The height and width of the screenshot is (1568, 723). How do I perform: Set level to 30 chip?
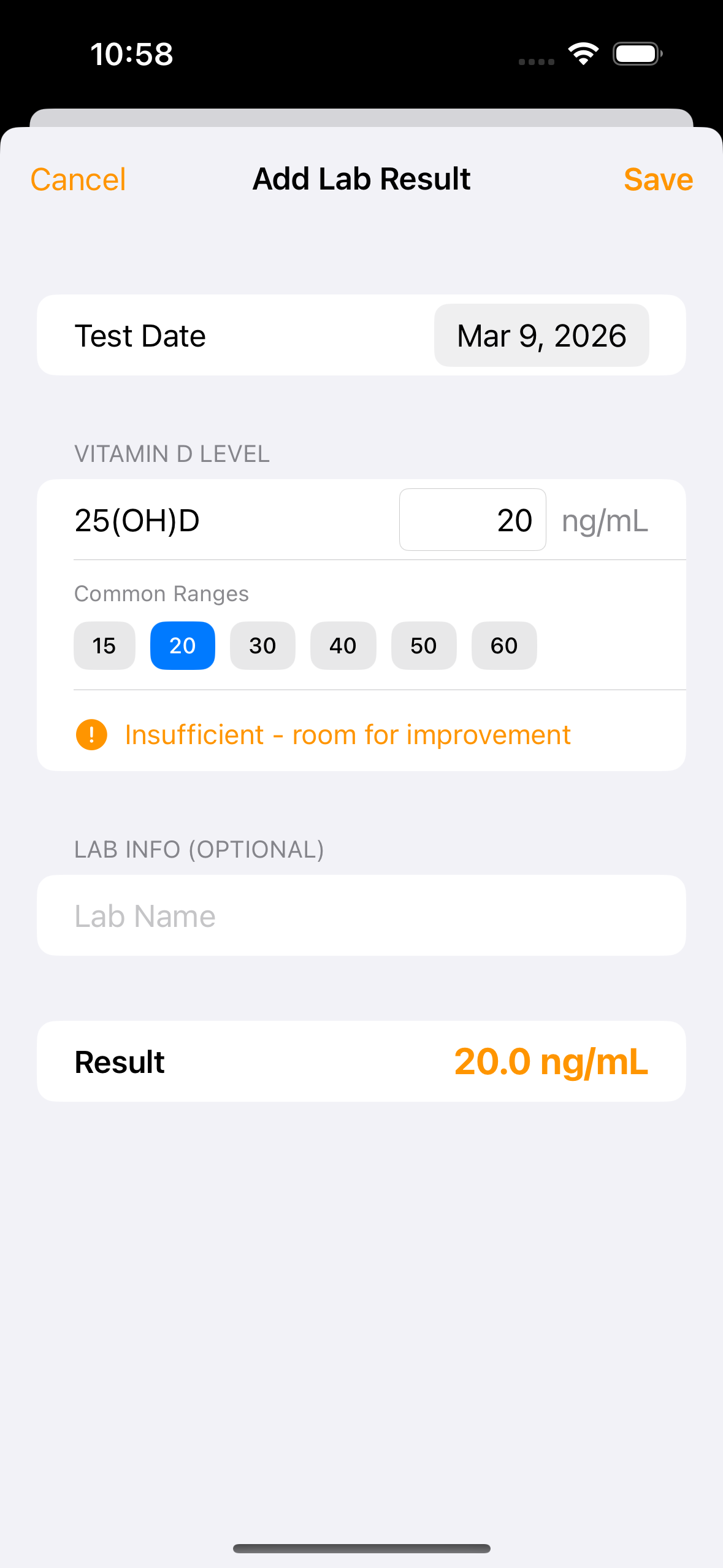pos(262,645)
